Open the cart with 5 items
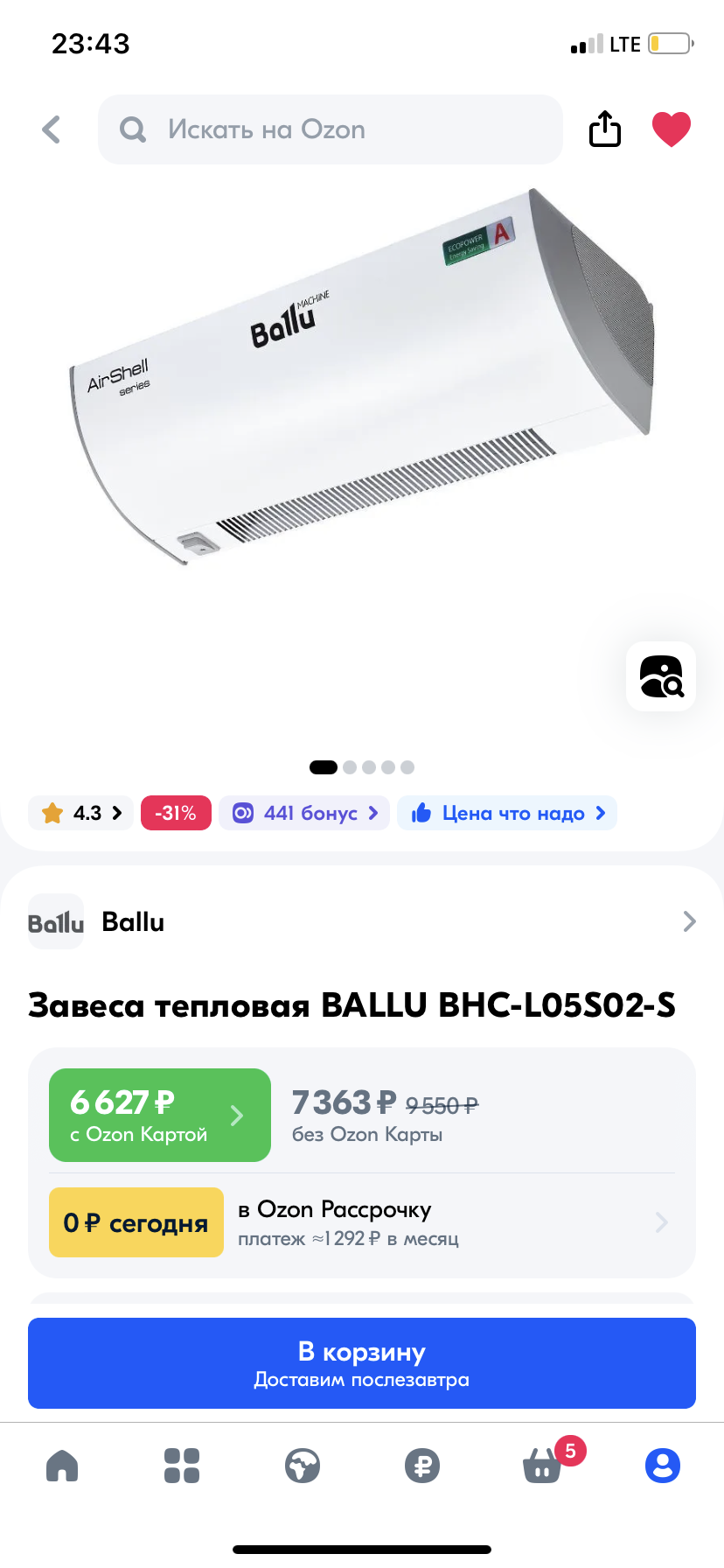The height and width of the screenshot is (1568, 724). point(543,1466)
